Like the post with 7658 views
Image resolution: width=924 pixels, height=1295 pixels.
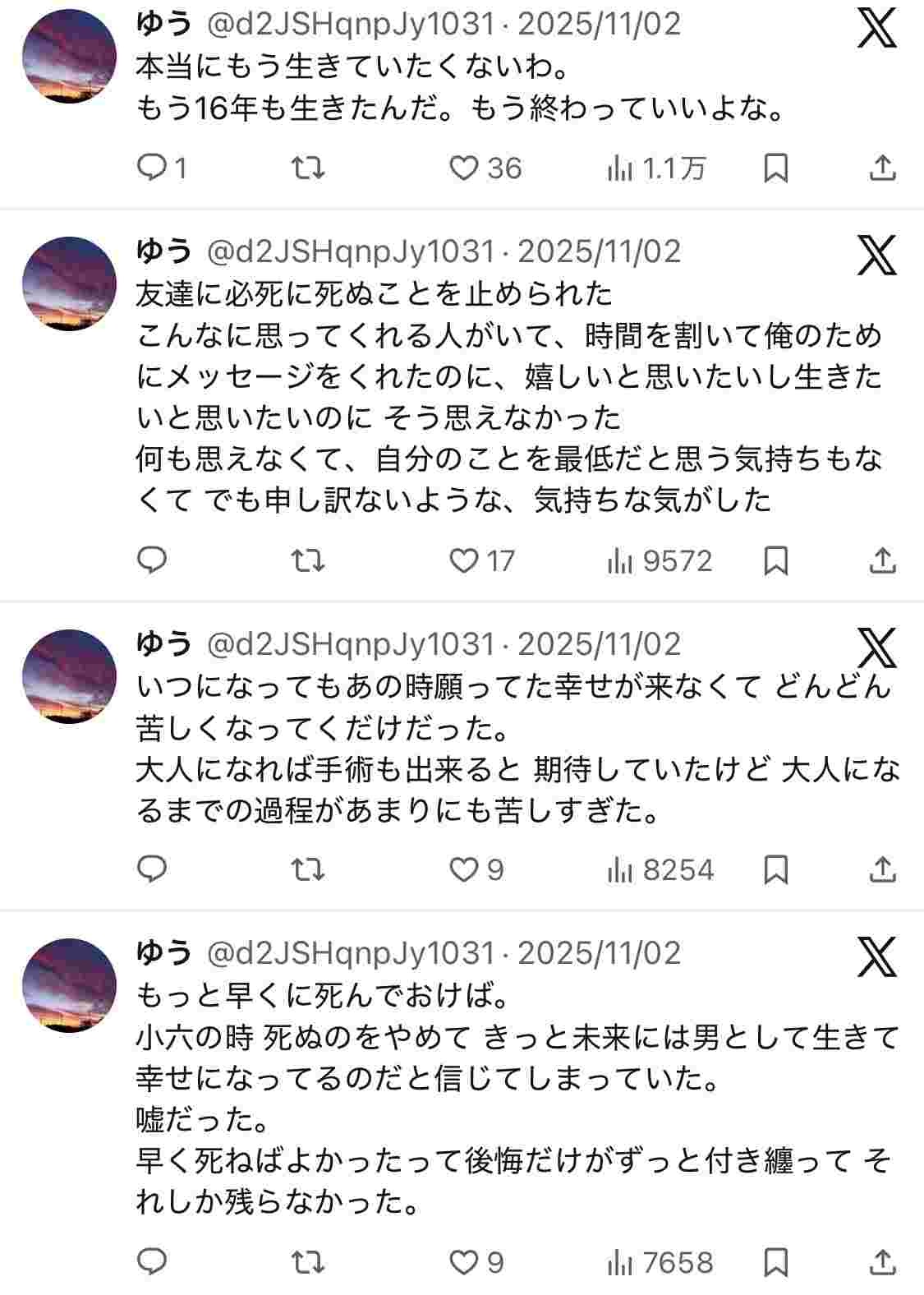point(464,1262)
